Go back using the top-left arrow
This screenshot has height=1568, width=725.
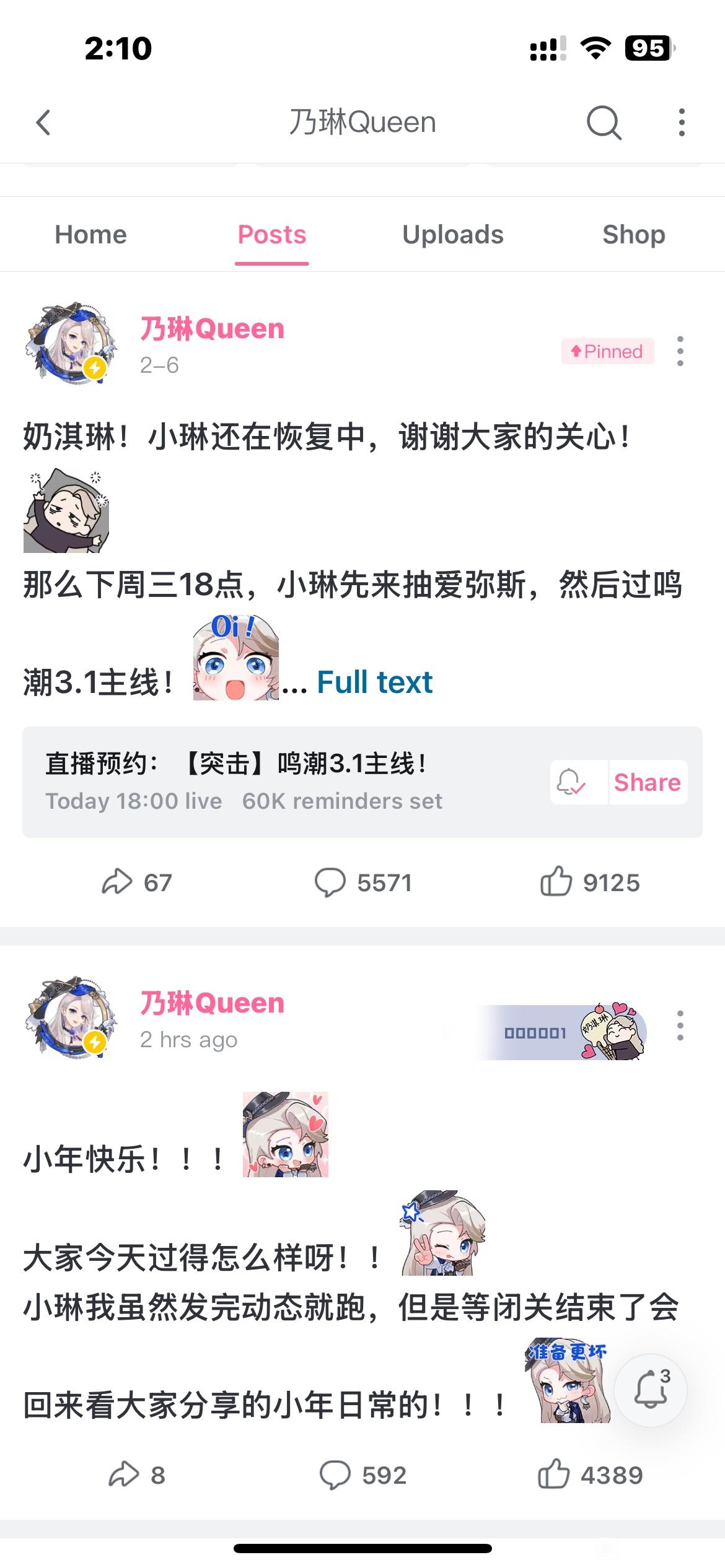43,122
